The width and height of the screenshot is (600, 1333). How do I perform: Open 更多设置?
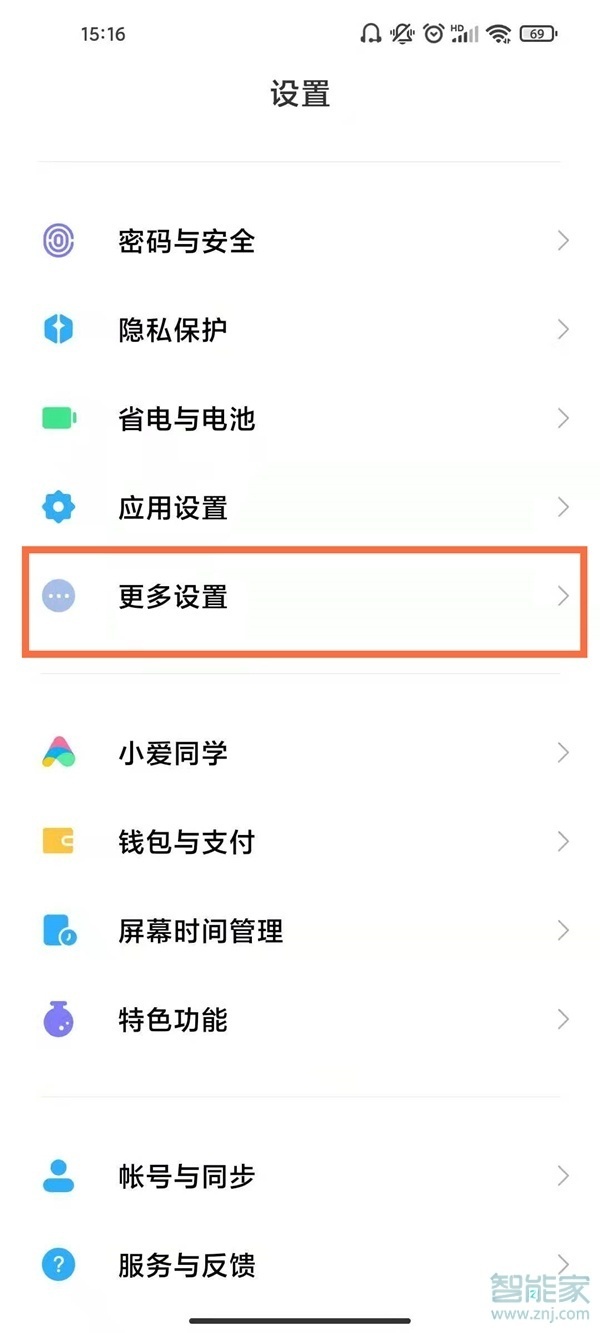(173, 597)
